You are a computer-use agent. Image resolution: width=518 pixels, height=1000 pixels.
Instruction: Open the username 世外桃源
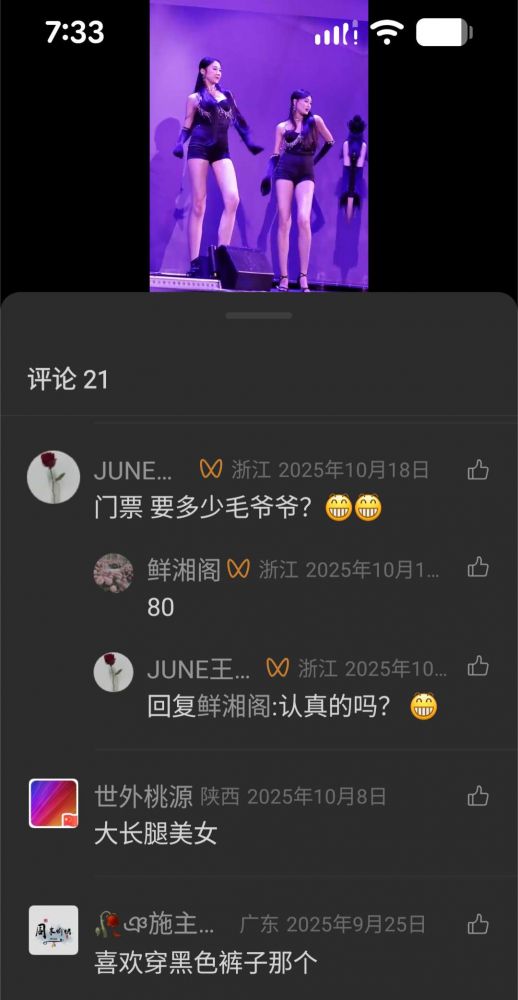tap(144, 797)
